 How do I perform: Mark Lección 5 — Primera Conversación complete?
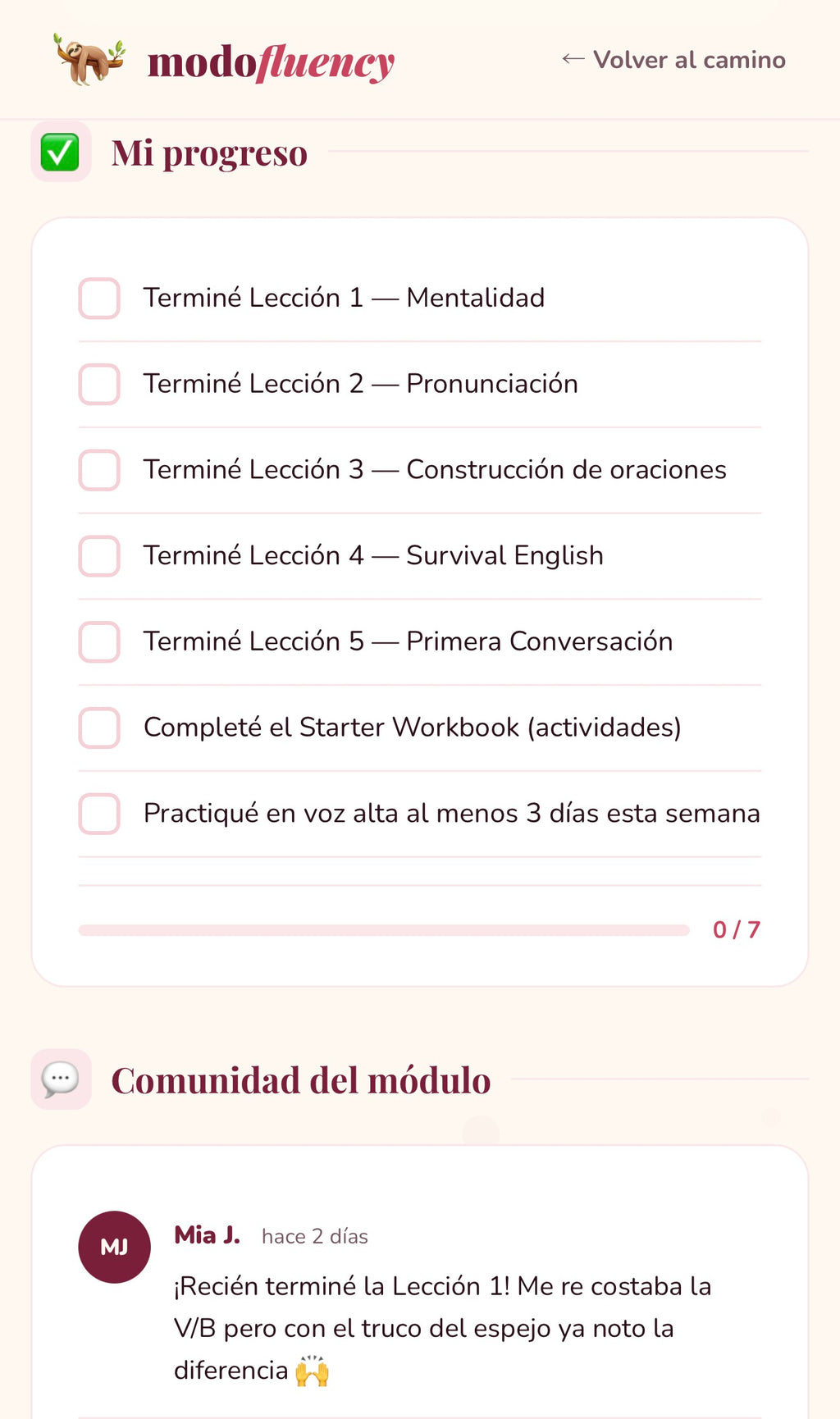98,642
